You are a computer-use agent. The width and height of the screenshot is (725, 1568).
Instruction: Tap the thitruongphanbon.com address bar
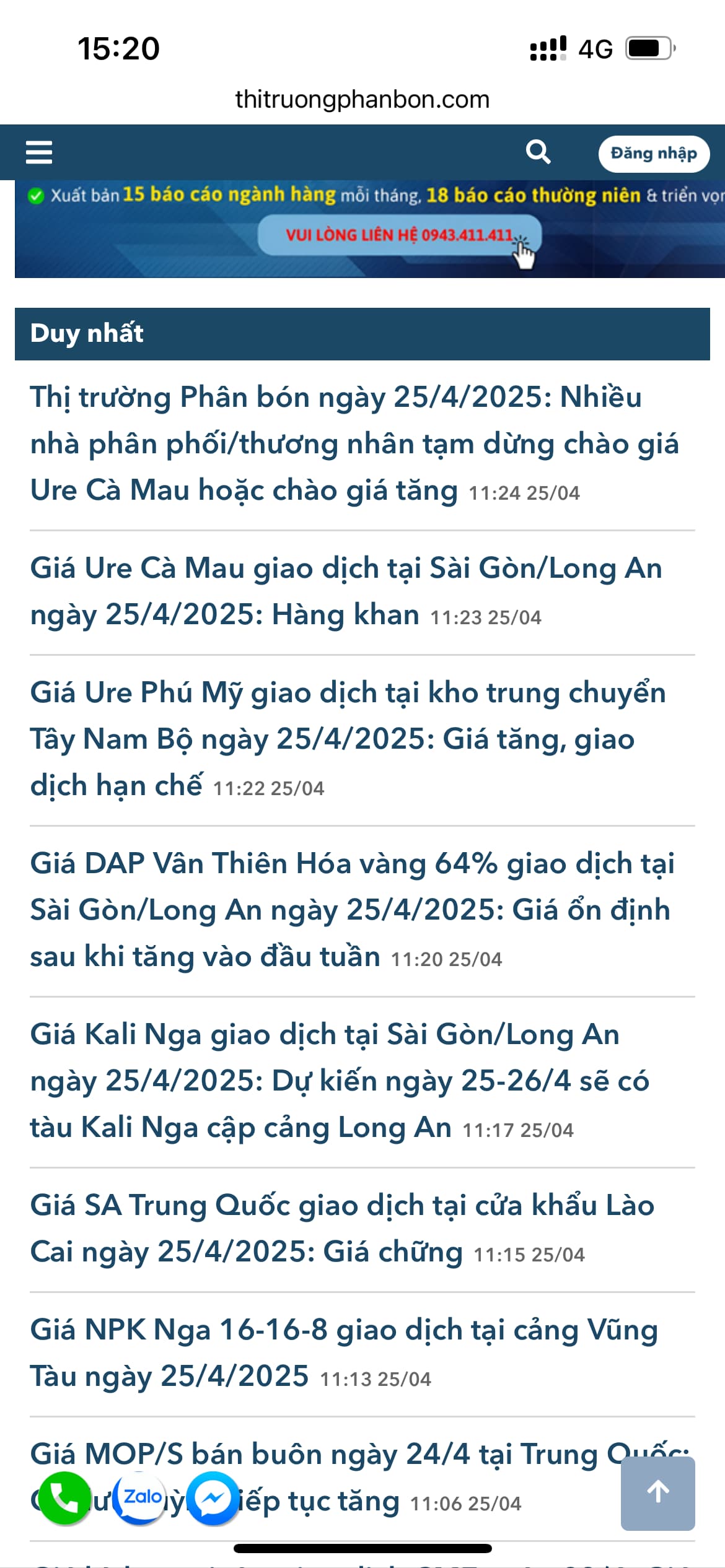pos(362,100)
